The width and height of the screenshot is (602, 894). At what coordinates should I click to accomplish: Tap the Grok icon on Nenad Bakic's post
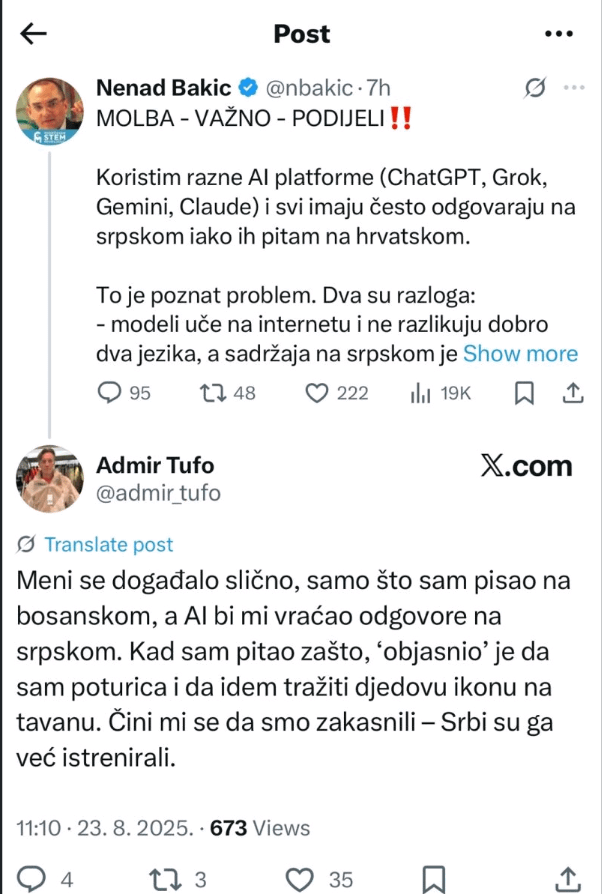pyautogui.click(x=535, y=90)
